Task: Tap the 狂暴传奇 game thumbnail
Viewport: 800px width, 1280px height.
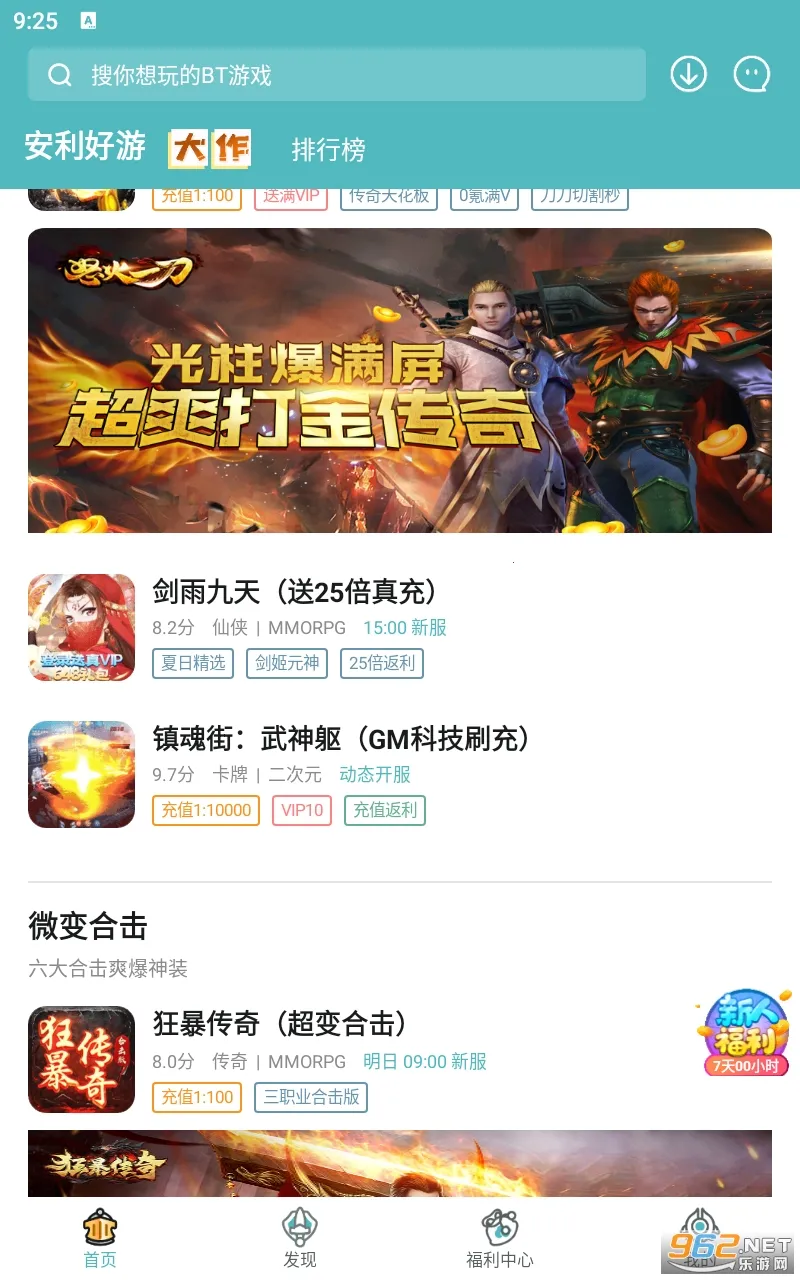Action: 81,1059
